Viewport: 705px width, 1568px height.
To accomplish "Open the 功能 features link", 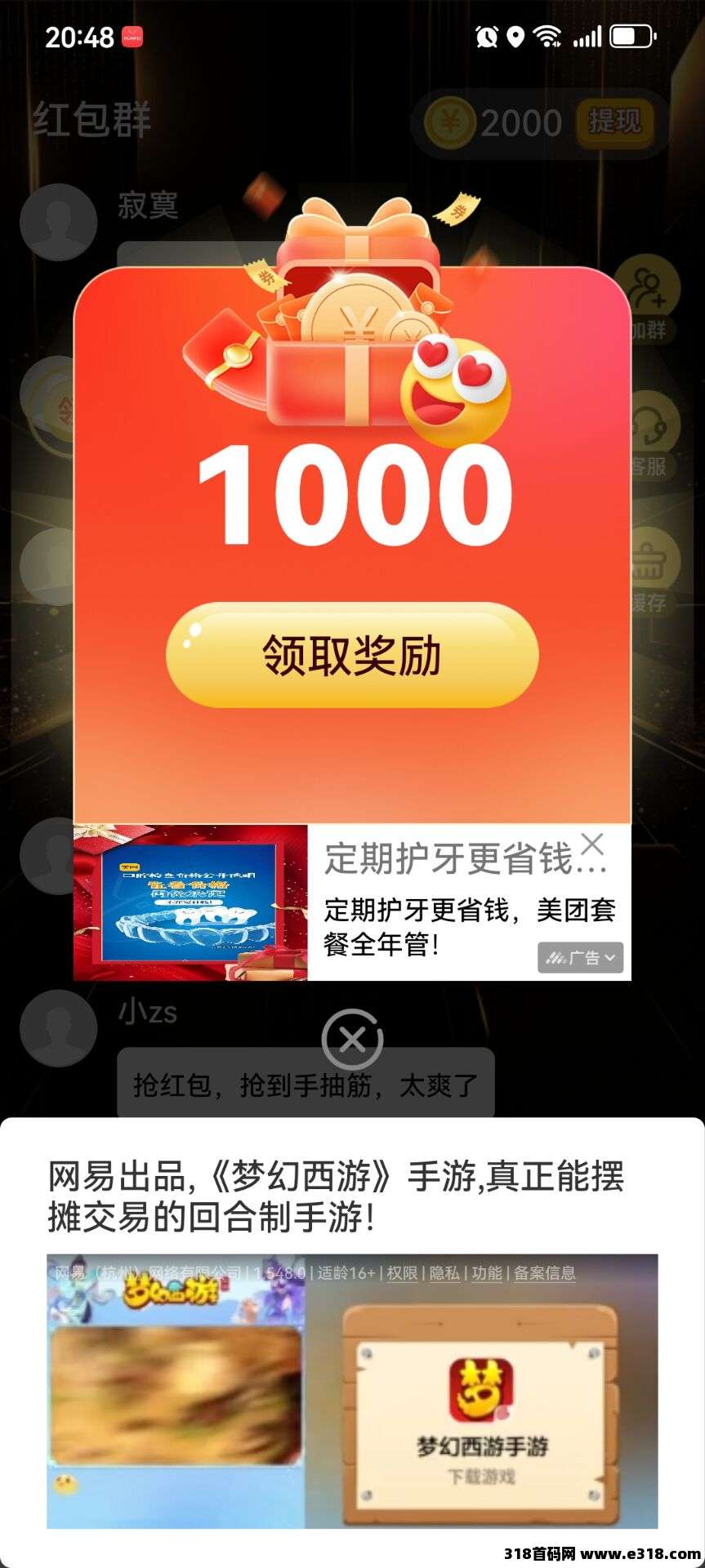I will pos(487,1272).
